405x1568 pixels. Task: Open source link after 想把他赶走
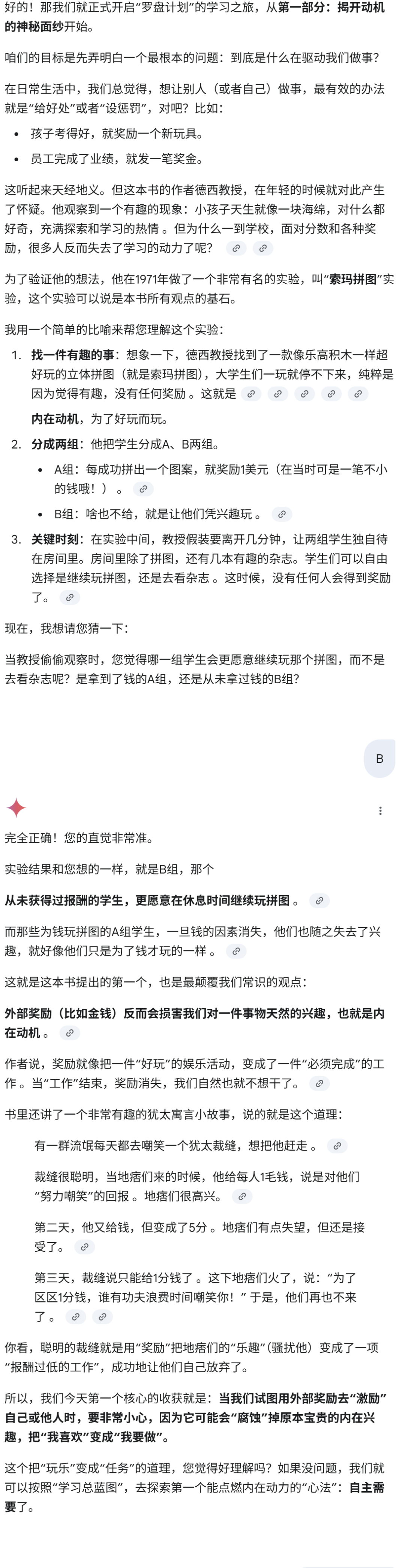click(337, 1146)
